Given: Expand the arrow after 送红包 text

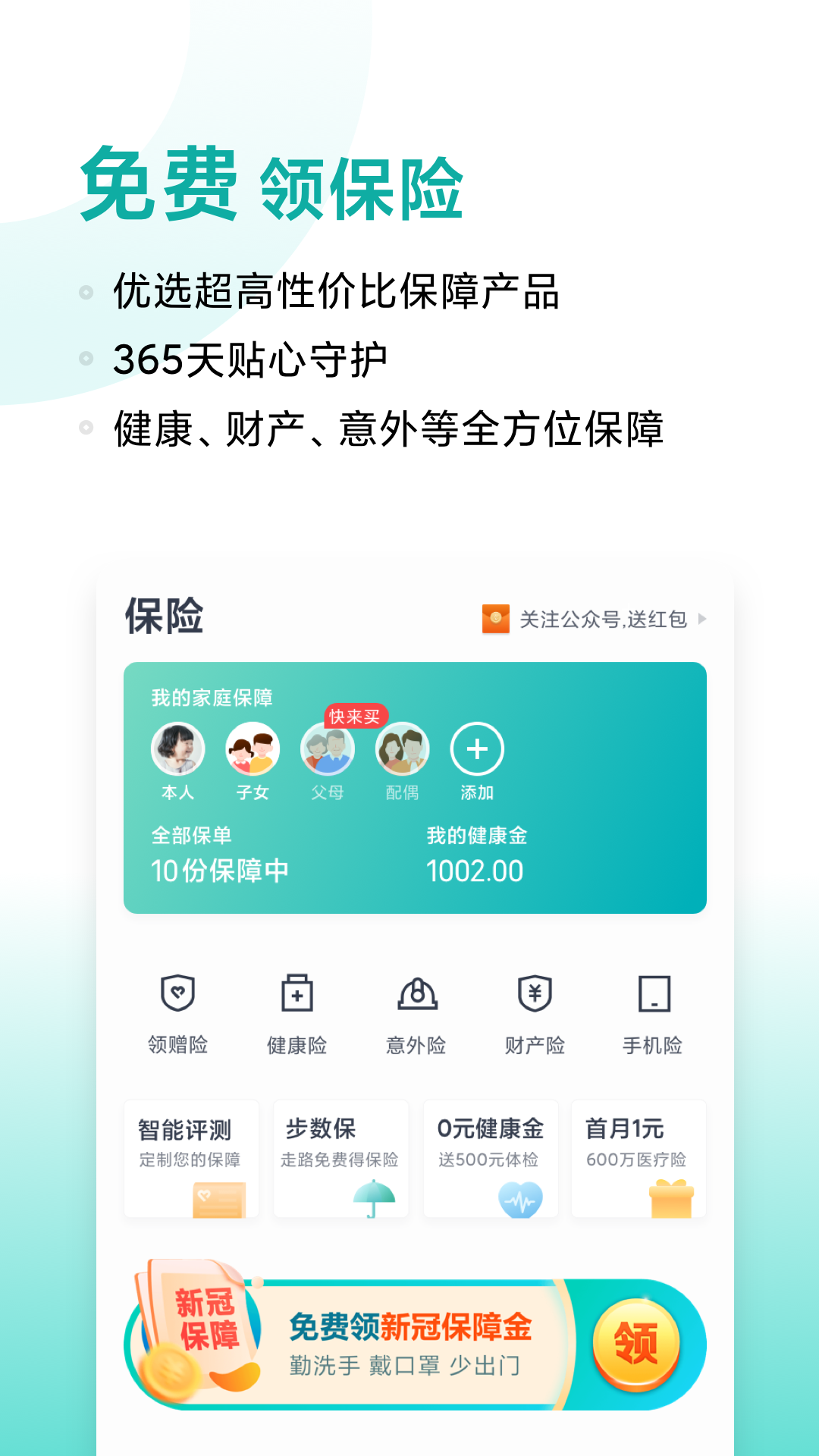Looking at the screenshot, I should pos(704,620).
